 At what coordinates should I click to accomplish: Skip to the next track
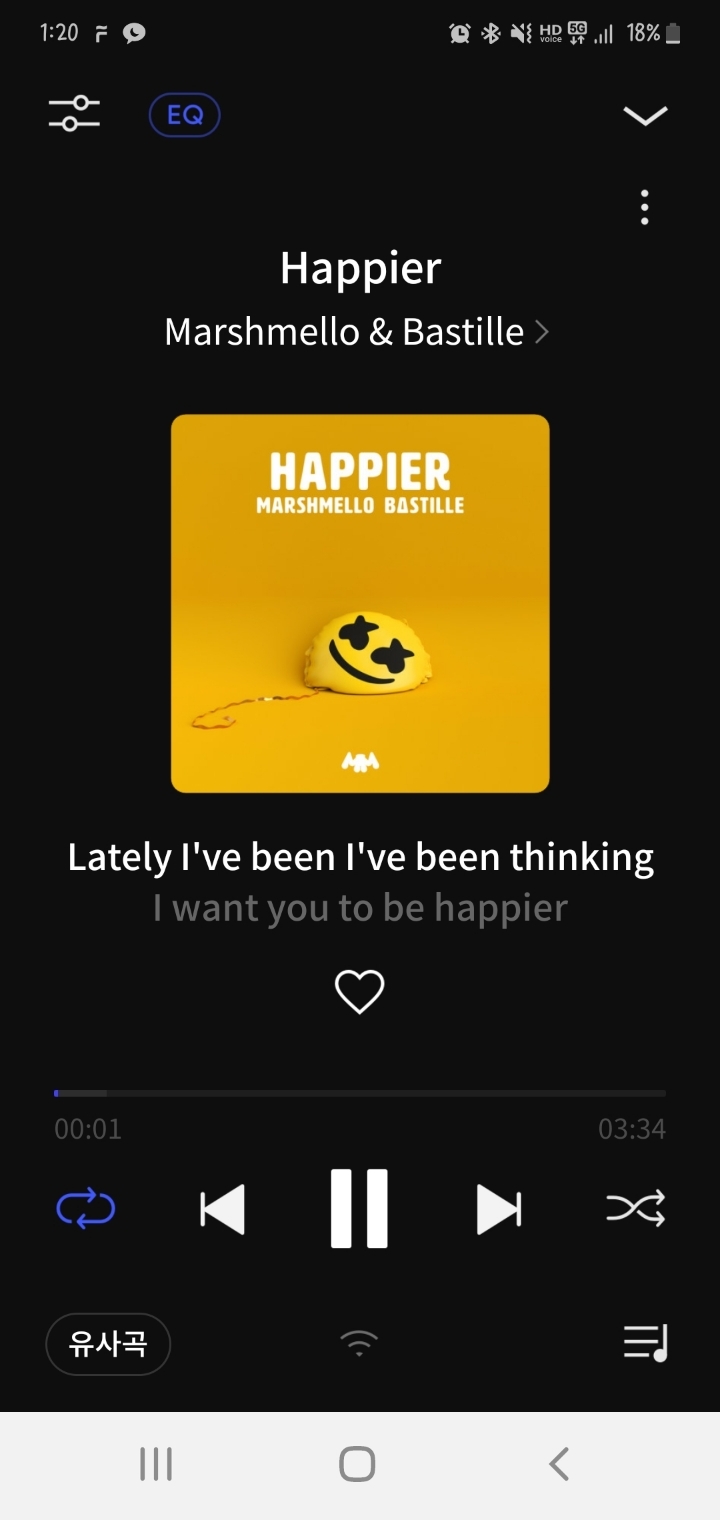(498, 1210)
